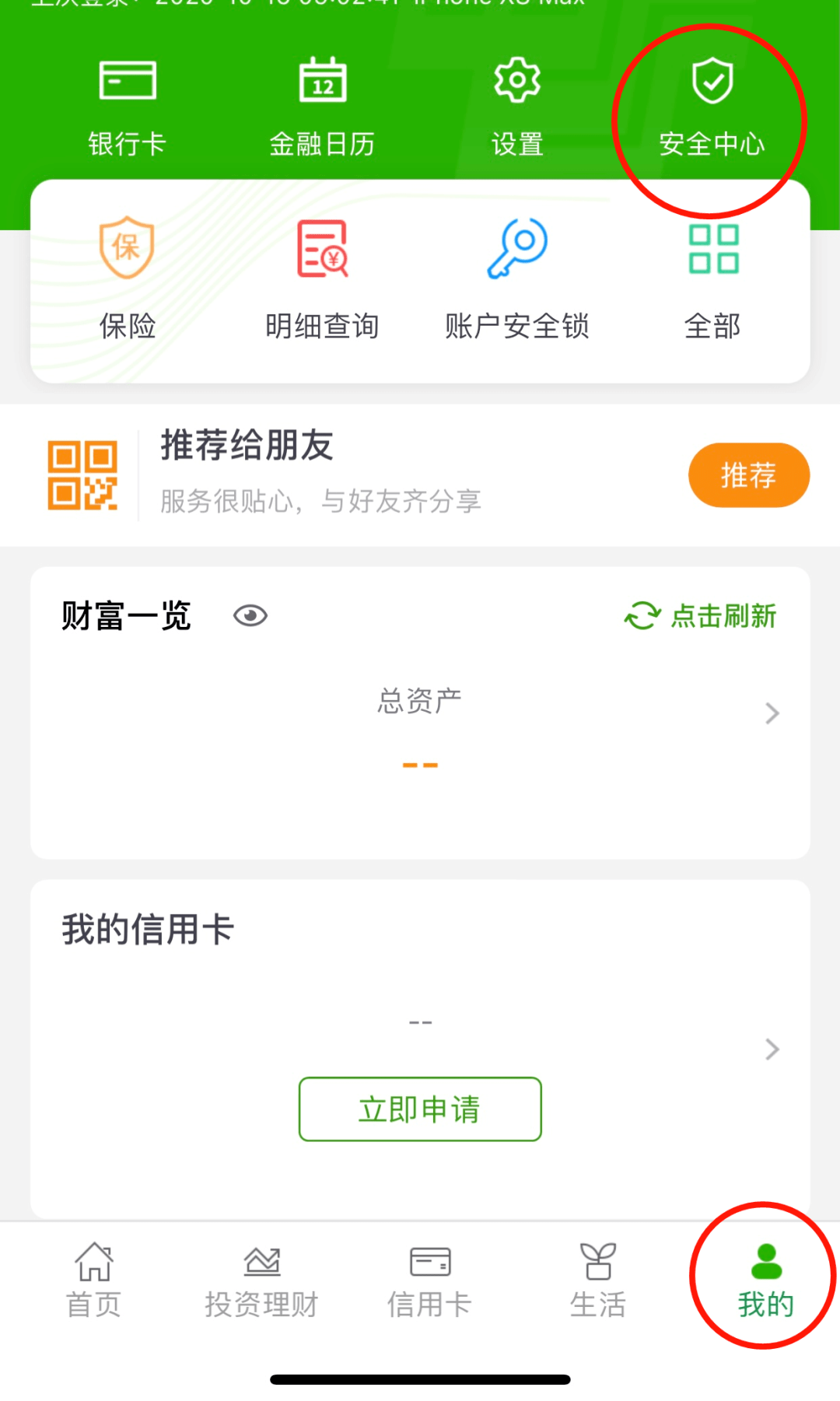Screen dimensions: 840x1401
Task: Switch to 生活 tab
Action: (597, 1280)
